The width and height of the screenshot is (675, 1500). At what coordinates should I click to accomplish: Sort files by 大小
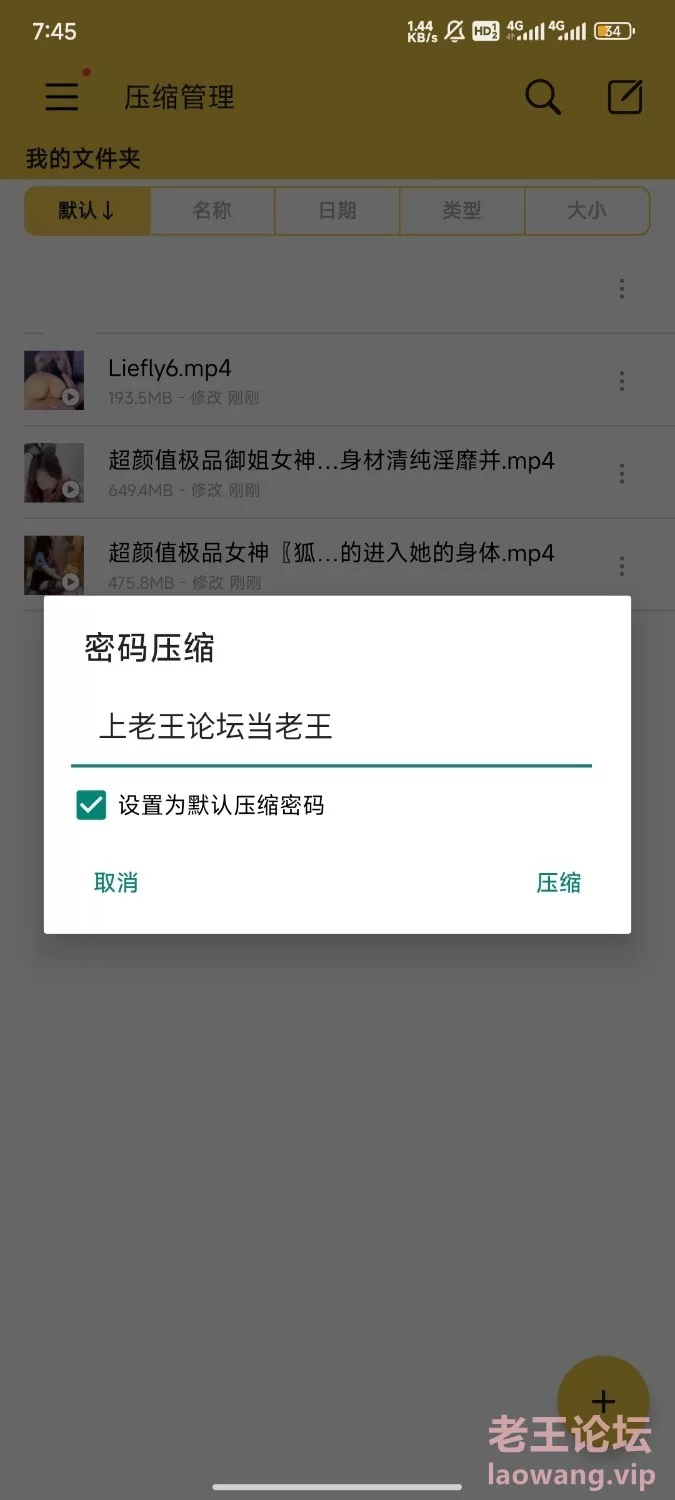point(587,211)
